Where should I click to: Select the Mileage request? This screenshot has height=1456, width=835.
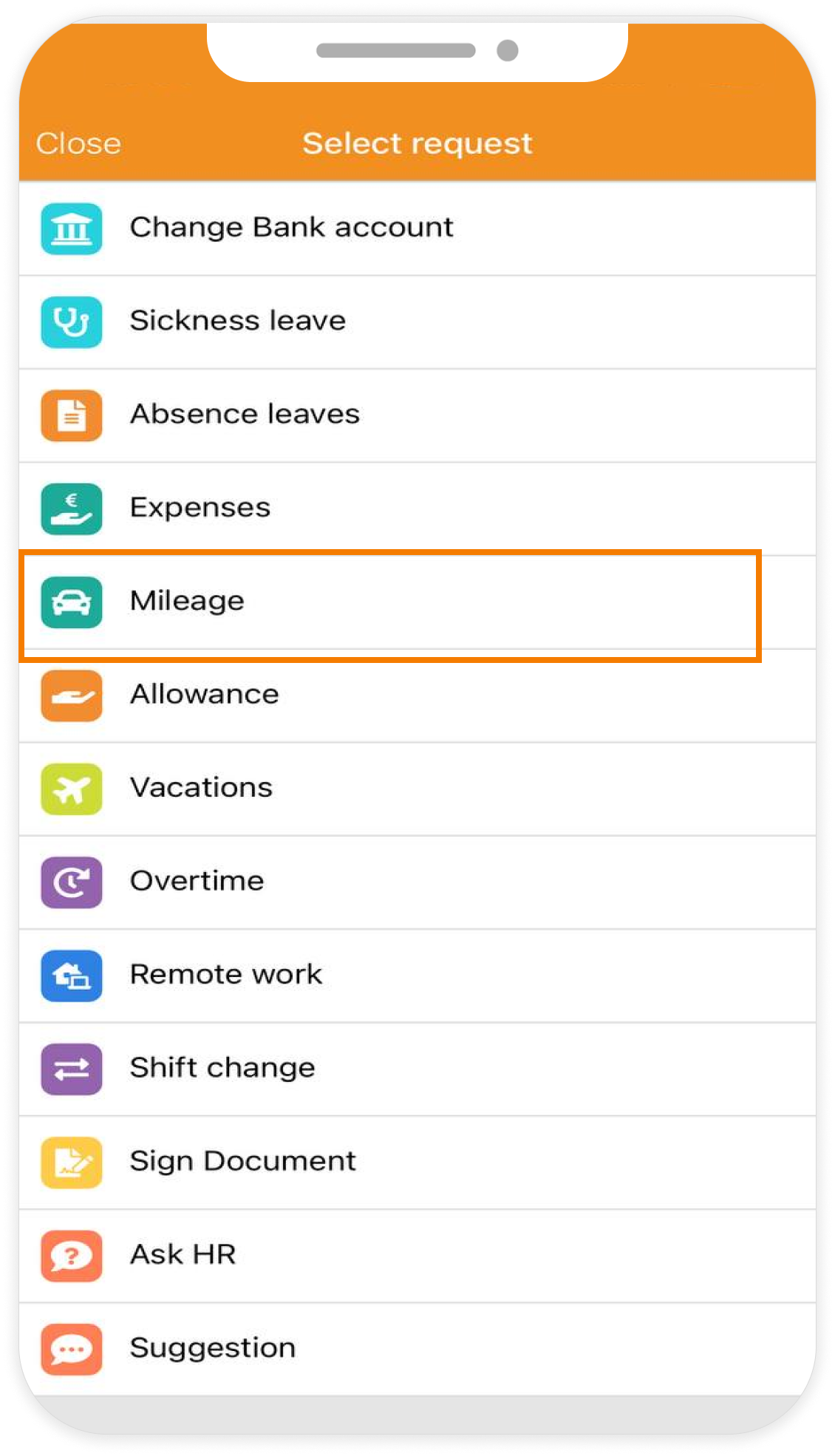click(x=187, y=601)
